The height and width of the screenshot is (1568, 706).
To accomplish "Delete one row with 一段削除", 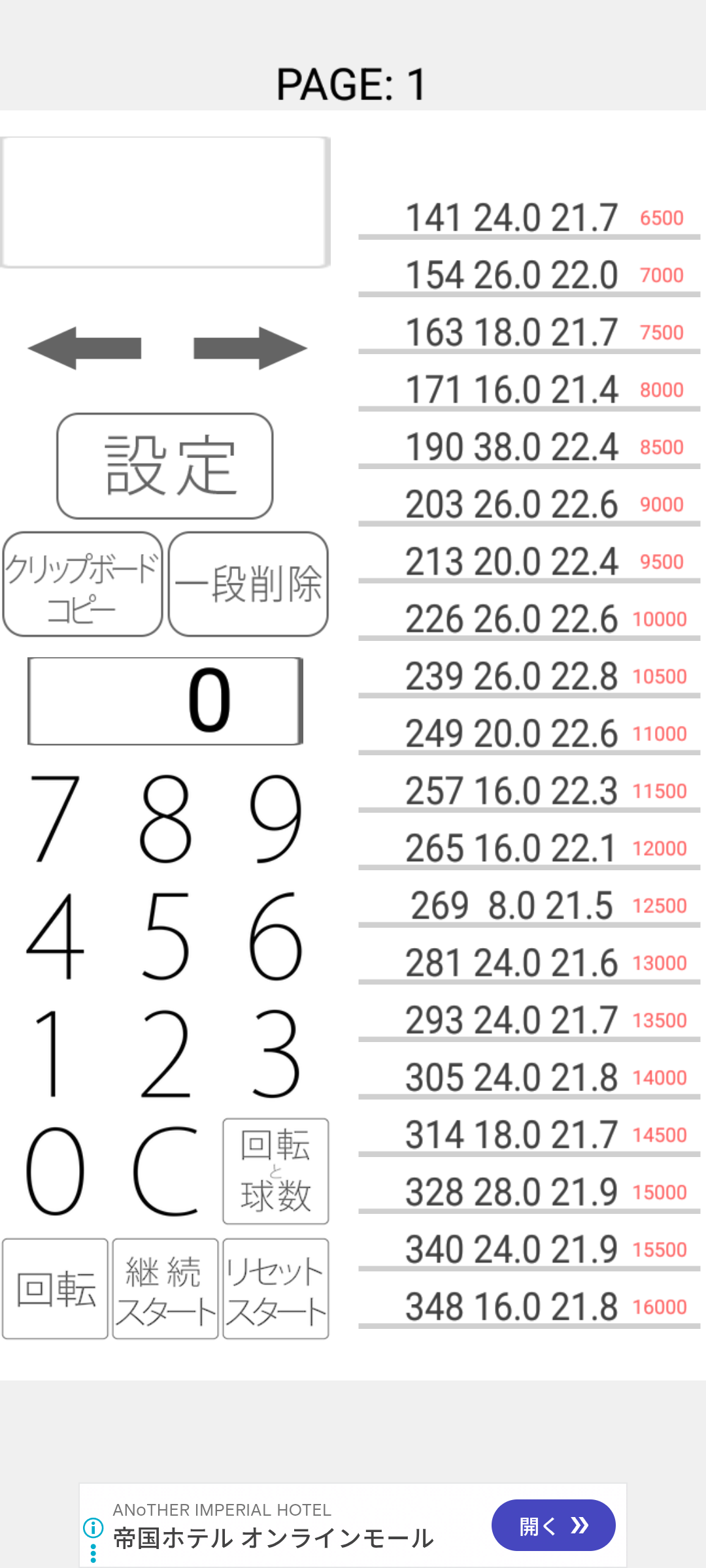I will [248, 584].
